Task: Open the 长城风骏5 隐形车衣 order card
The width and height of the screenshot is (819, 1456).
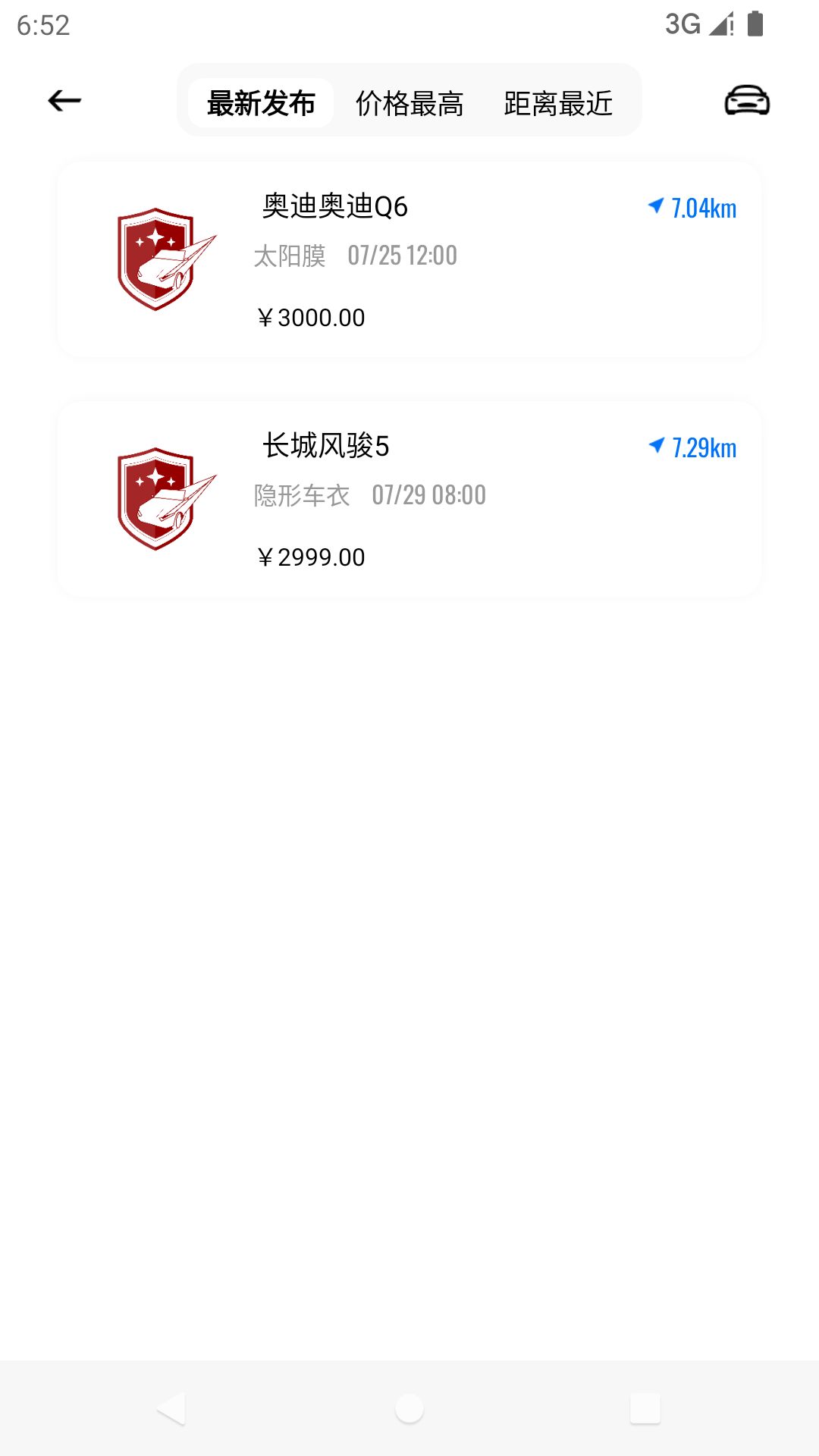Action: click(409, 499)
